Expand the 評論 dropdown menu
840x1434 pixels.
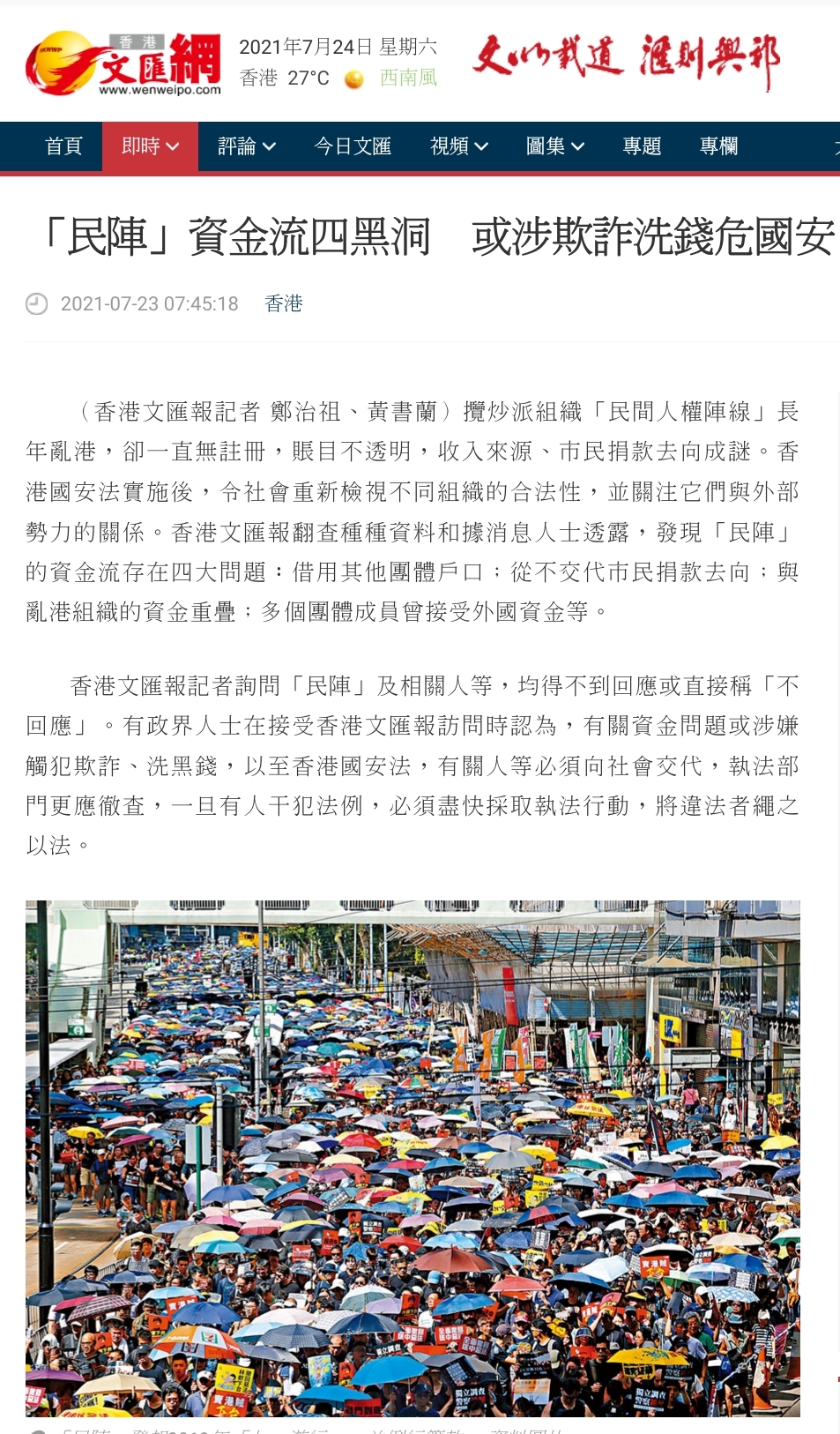(246, 146)
